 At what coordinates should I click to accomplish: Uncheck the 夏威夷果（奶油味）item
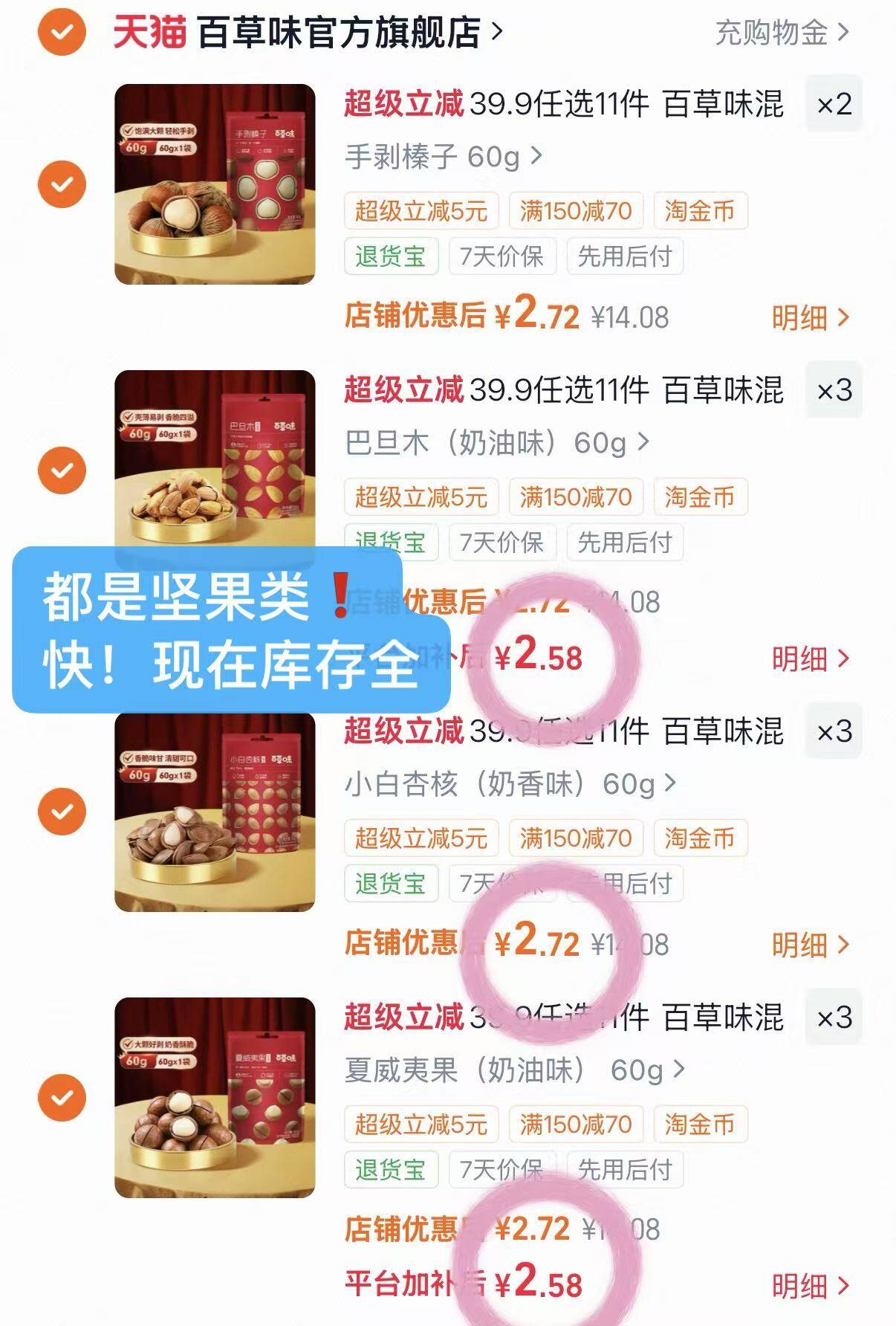click(x=62, y=1097)
